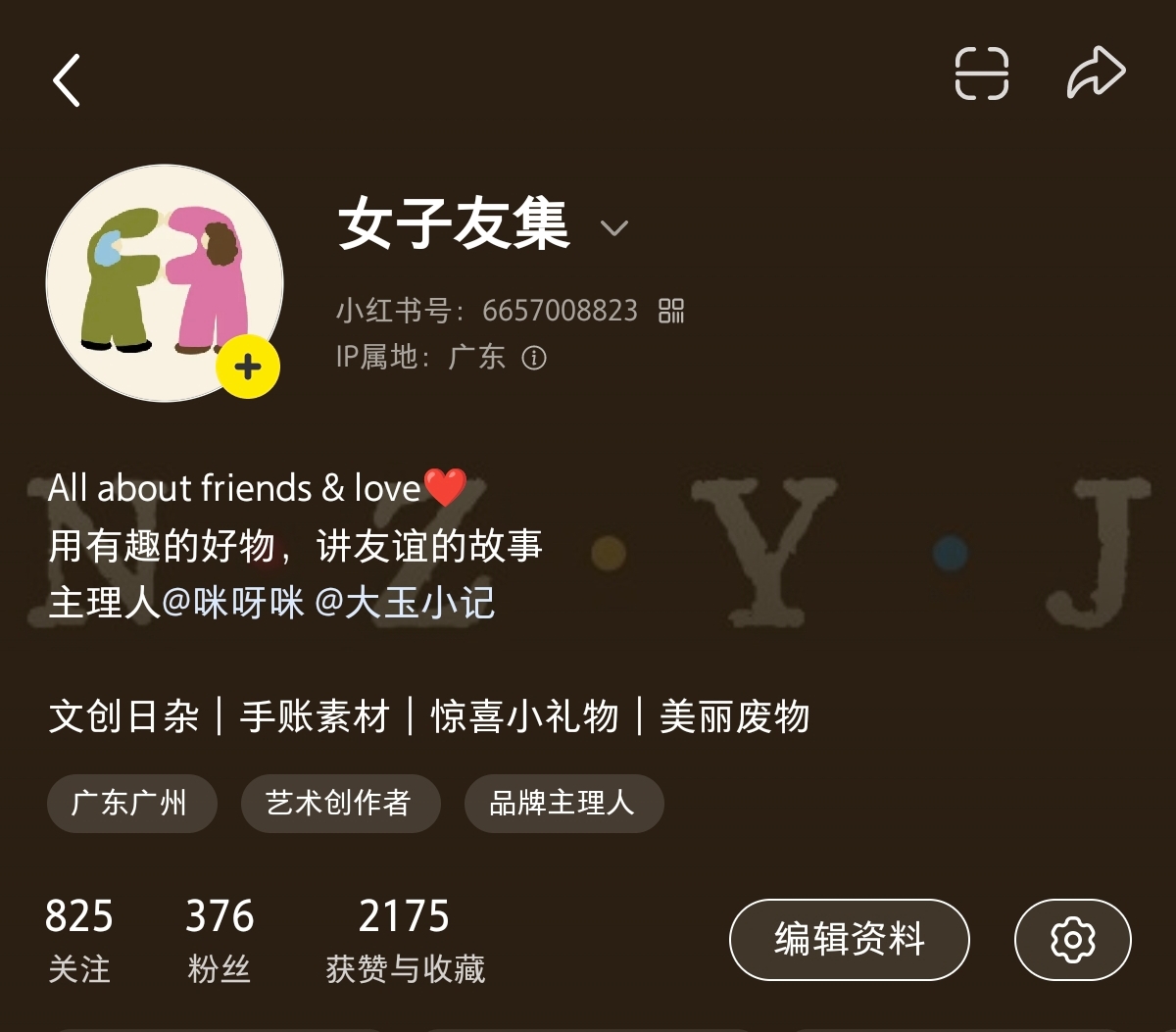This screenshot has height=1032, width=1176.
Task: Expand the account switcher next to 女子友集
Action: pyautogui.click(x=613, y=228)
